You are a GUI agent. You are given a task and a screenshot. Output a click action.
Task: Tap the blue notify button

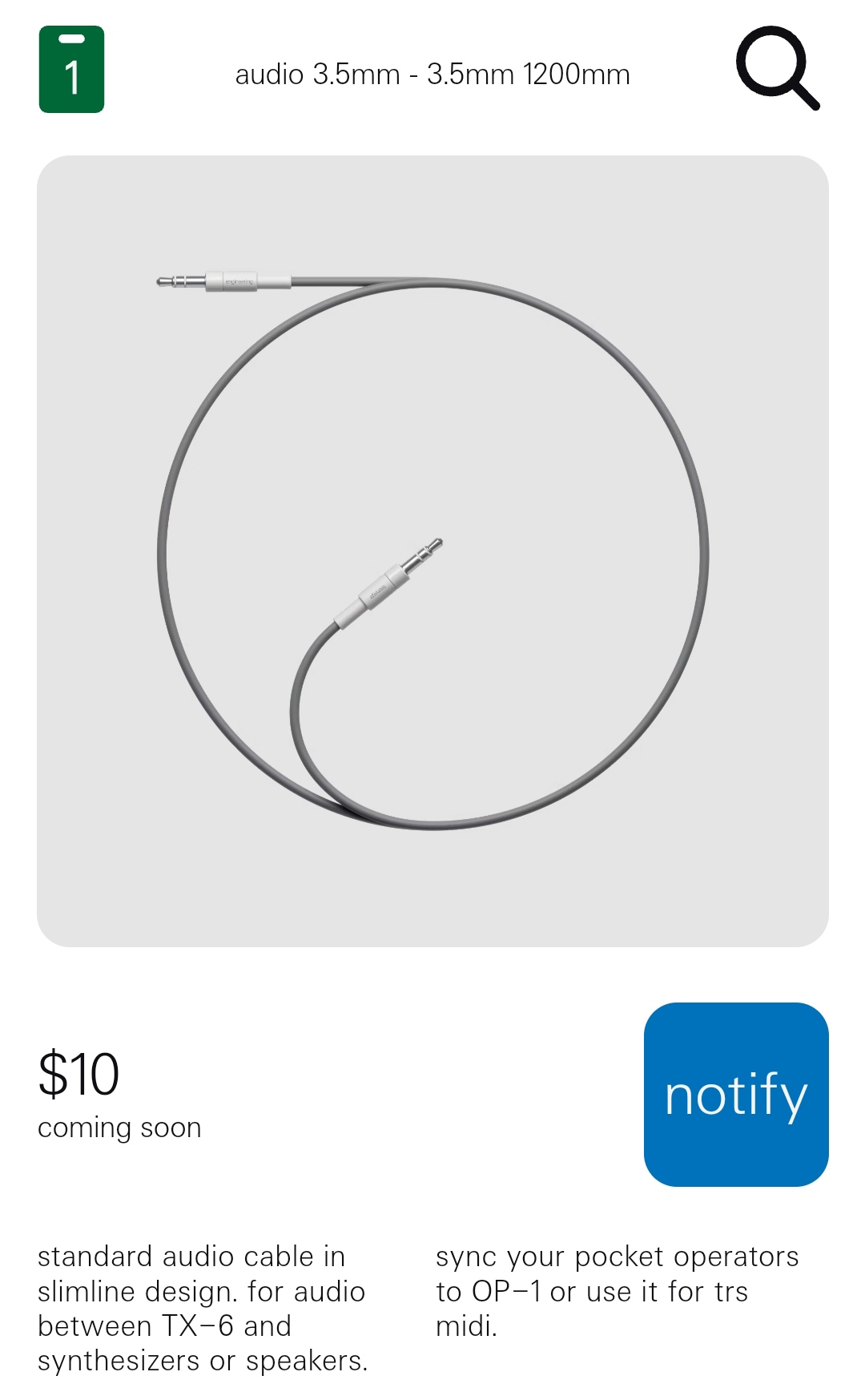point(735,1094)
